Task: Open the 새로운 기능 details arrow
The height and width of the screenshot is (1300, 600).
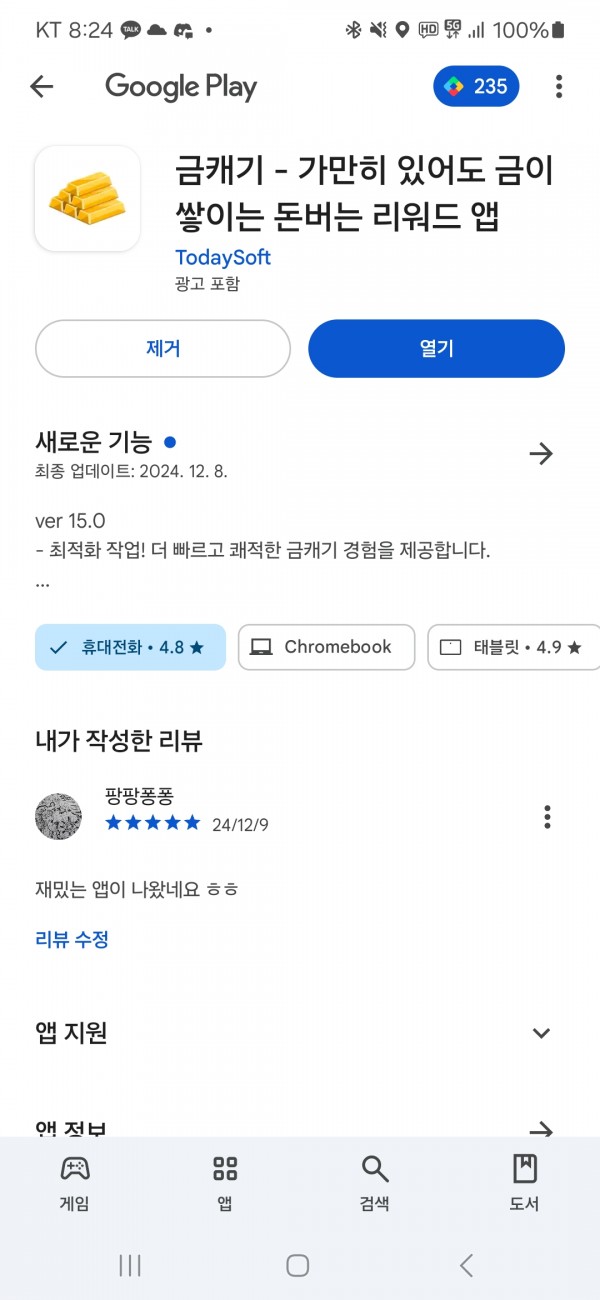Action: point(541,454)
